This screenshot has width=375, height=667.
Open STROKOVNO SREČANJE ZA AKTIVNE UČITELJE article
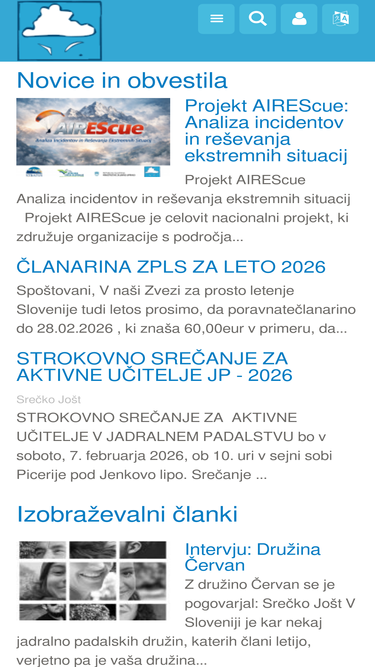point(154,367)
